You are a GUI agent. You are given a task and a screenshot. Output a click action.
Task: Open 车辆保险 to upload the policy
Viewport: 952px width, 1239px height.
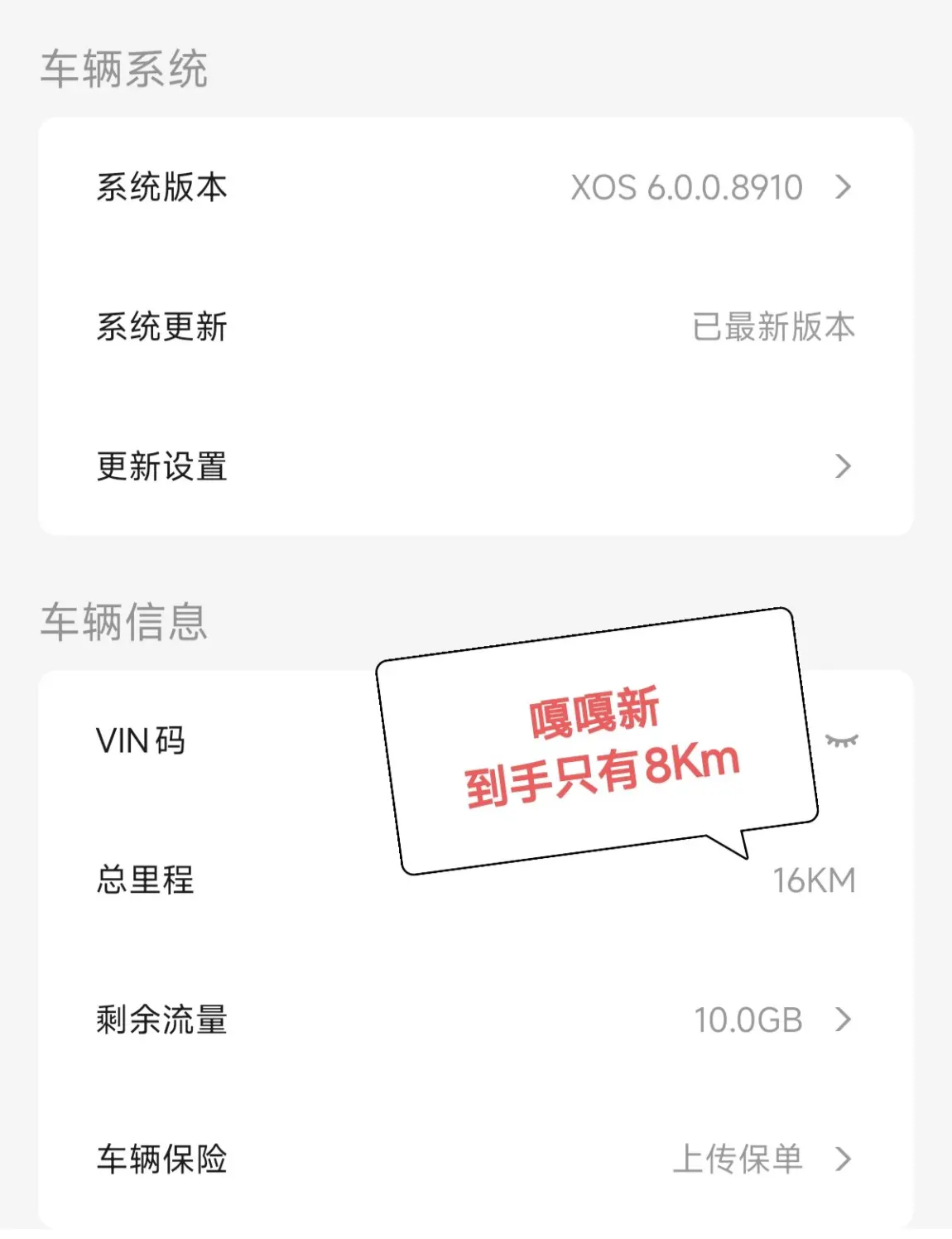pos(476,1159)
